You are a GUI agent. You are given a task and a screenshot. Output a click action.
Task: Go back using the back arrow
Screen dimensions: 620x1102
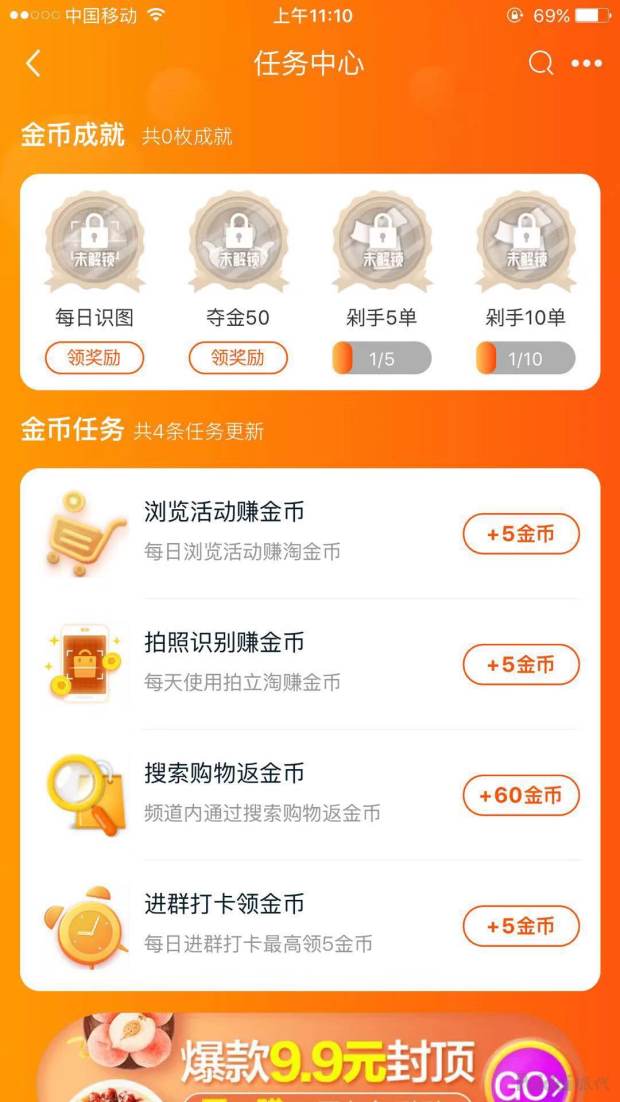tap(33, 64)
